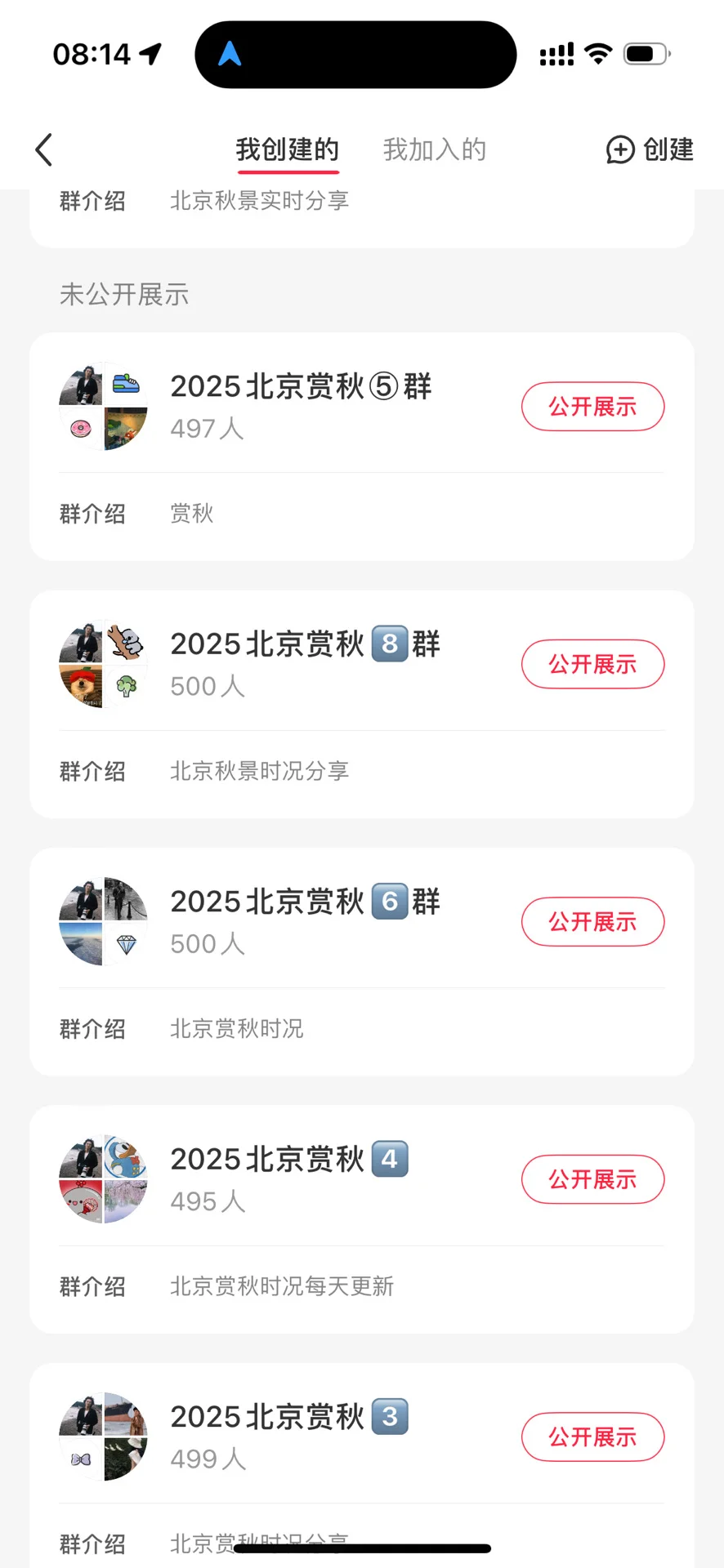Enable 公开展示 for the 2025北京赏秋6群 group

[592, 922]
